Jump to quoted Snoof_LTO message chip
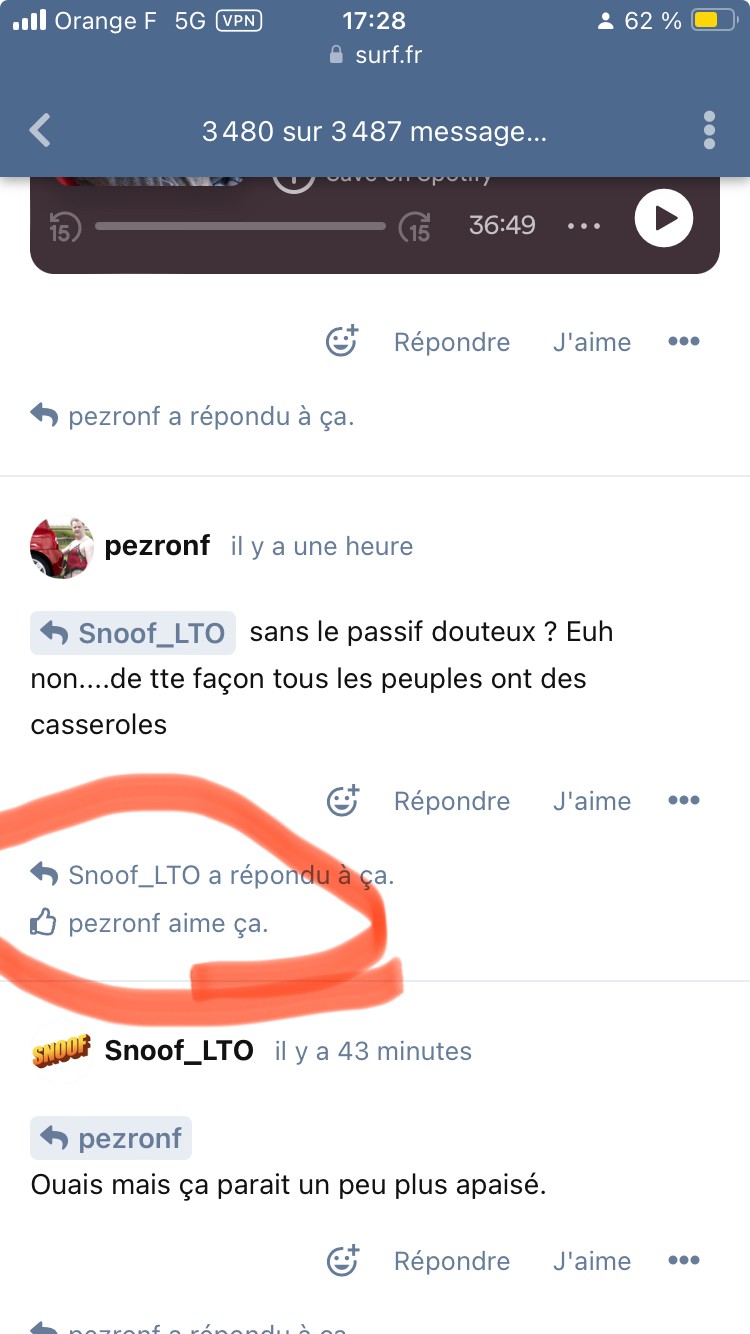 (x=133, y=632)
